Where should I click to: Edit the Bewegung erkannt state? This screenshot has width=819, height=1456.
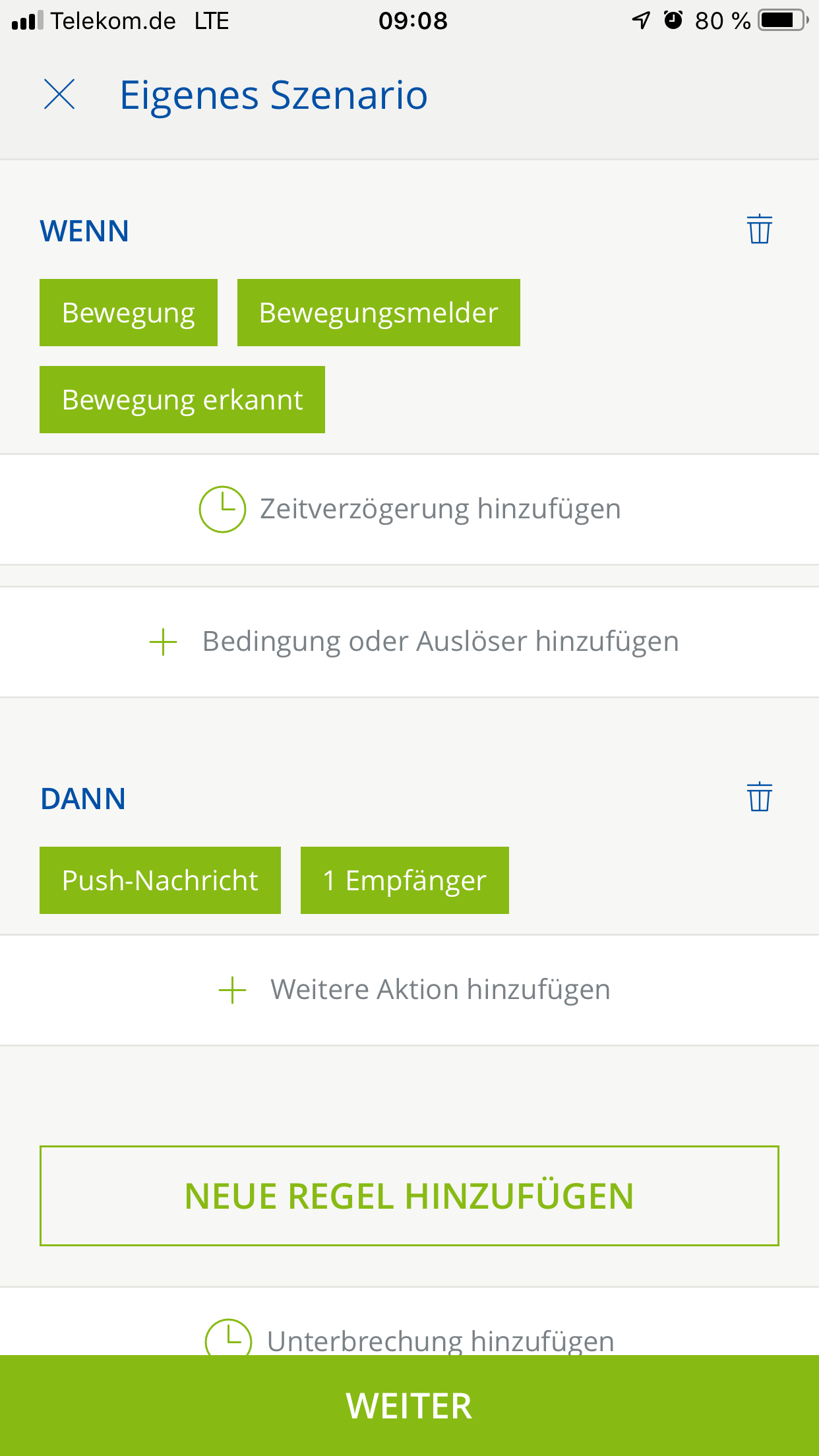pyautogui.click(x=182, y=400)
